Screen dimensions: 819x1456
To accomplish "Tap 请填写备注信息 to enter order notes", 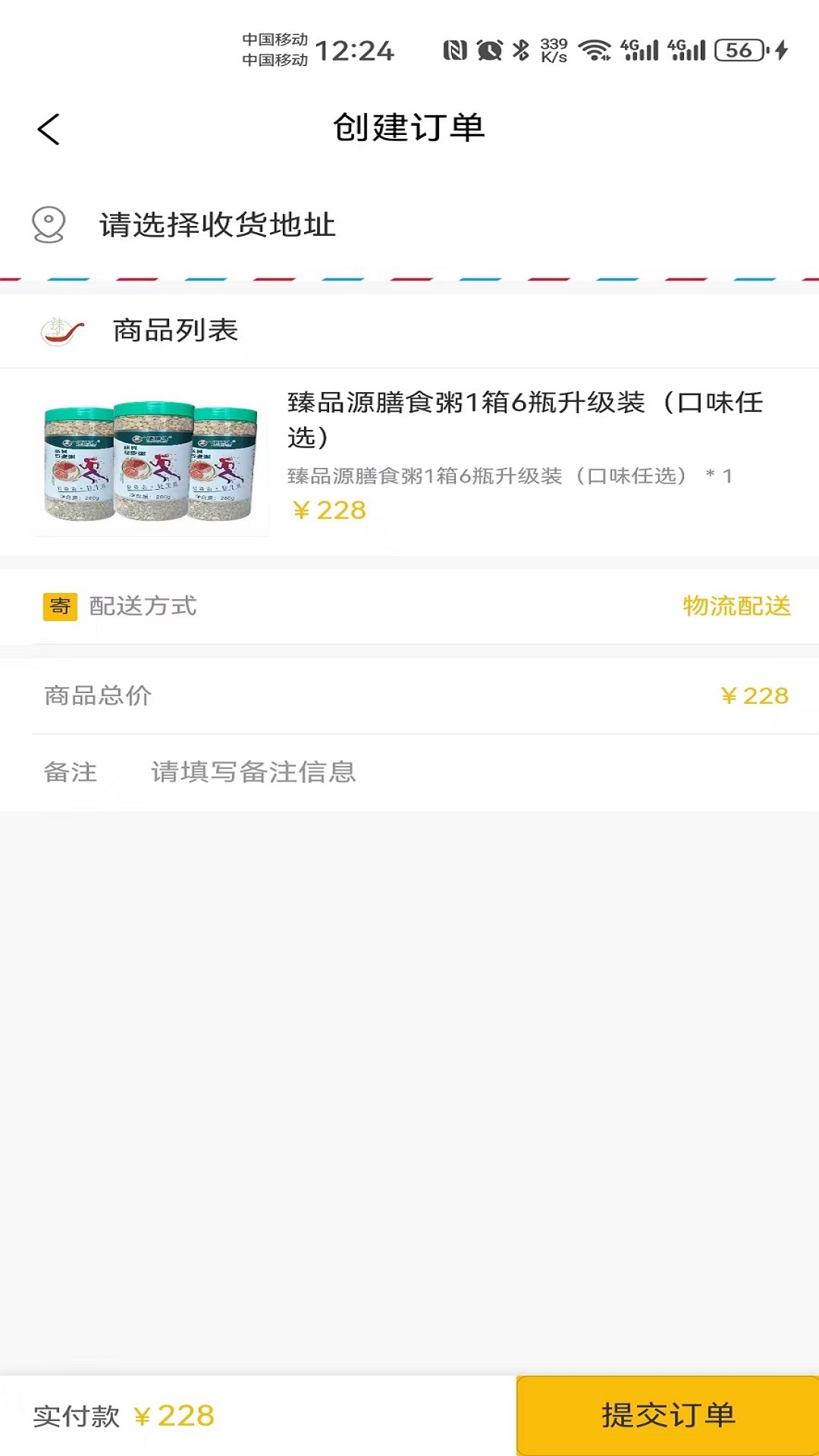I will coord(255,773).
